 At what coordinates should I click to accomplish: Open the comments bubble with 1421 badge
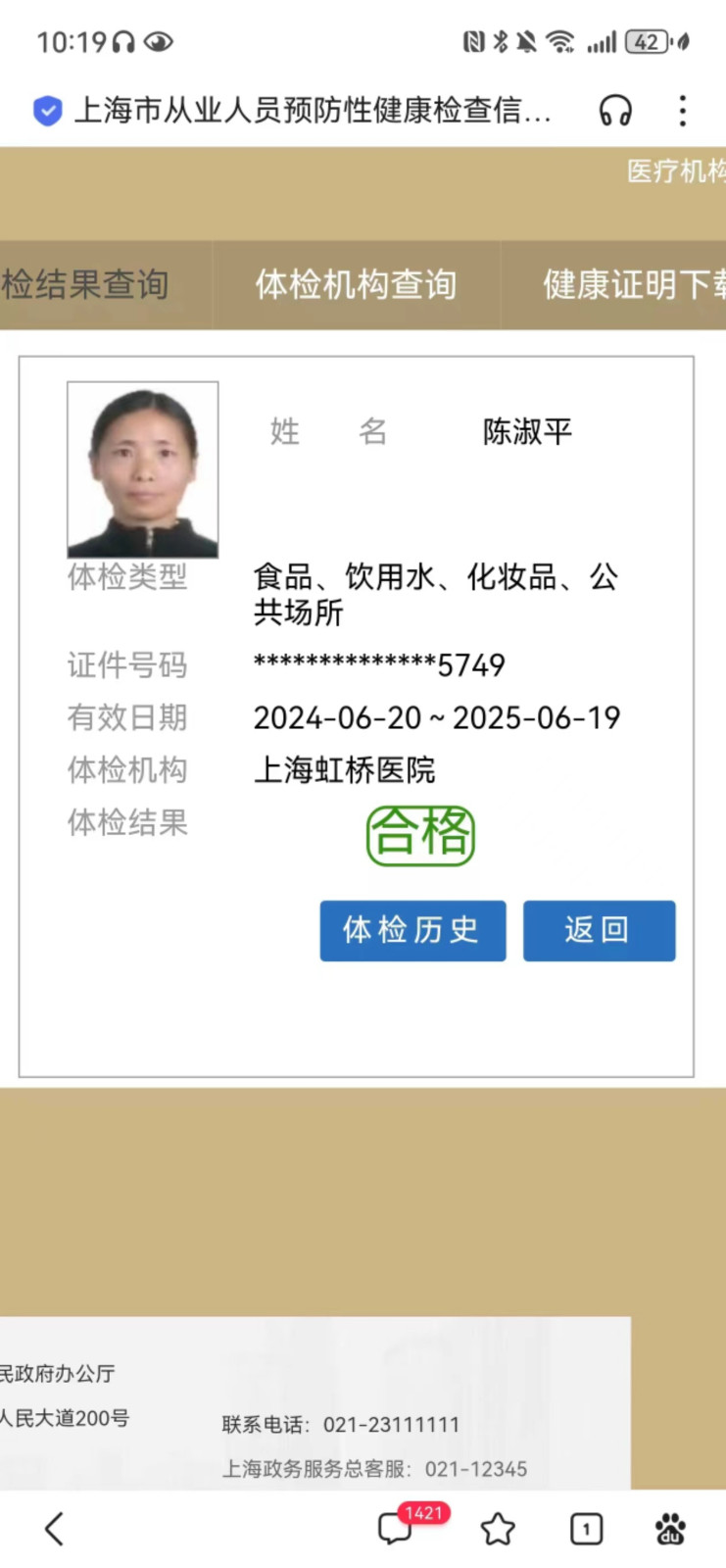(396, 1528)
